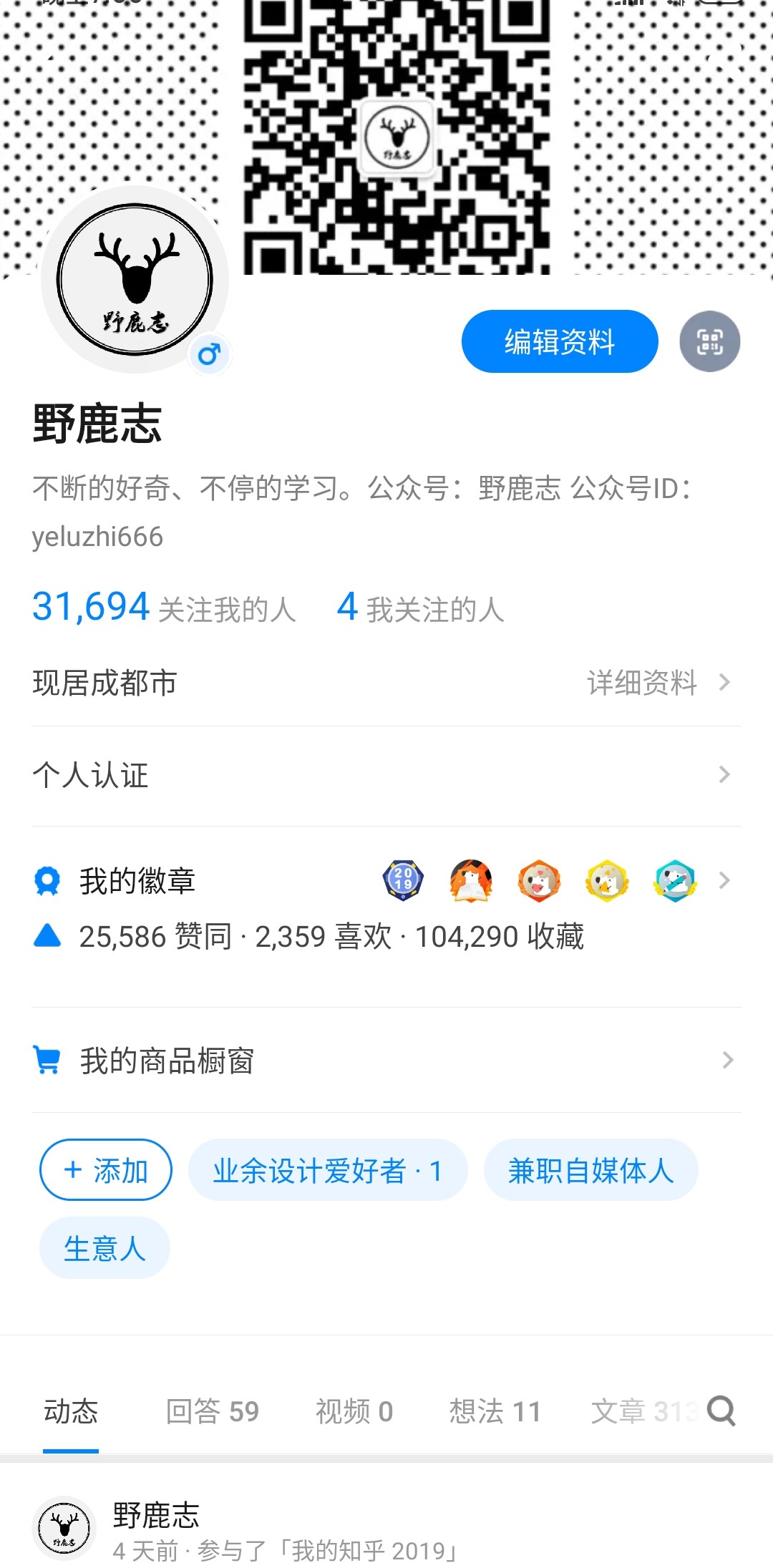Switch to the 视频 tab
773x1568 pixels.
[354, 1411]
